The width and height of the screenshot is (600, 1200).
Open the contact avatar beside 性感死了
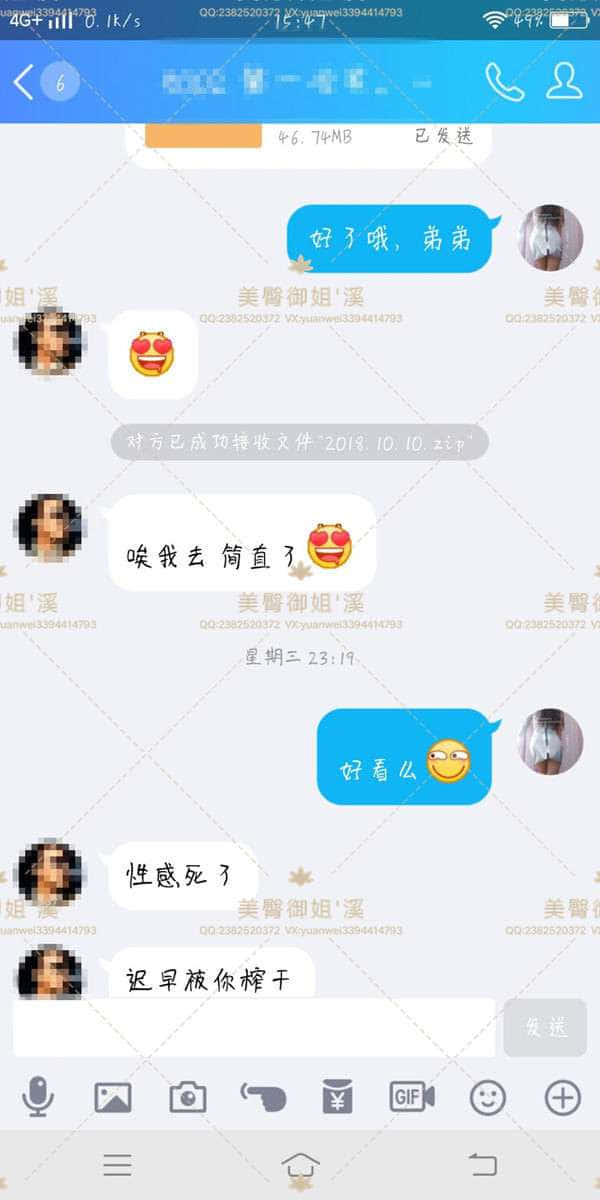(49, 874)
